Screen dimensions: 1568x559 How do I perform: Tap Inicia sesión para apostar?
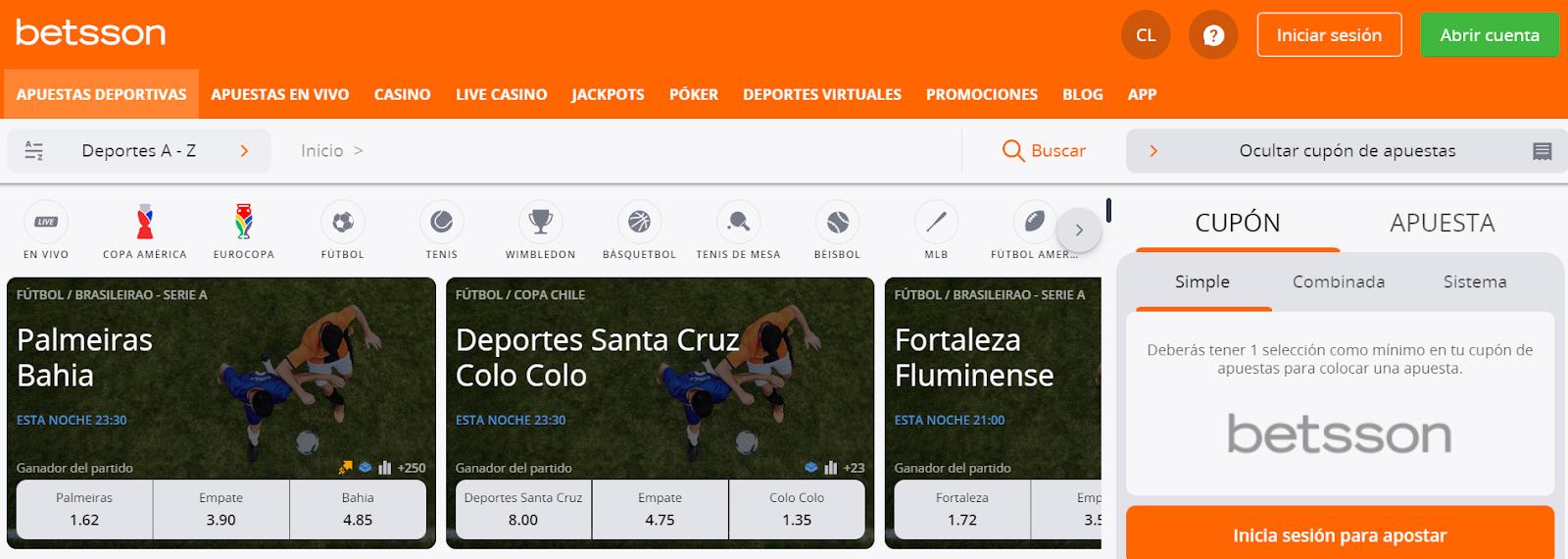[x=1340, y=534]
